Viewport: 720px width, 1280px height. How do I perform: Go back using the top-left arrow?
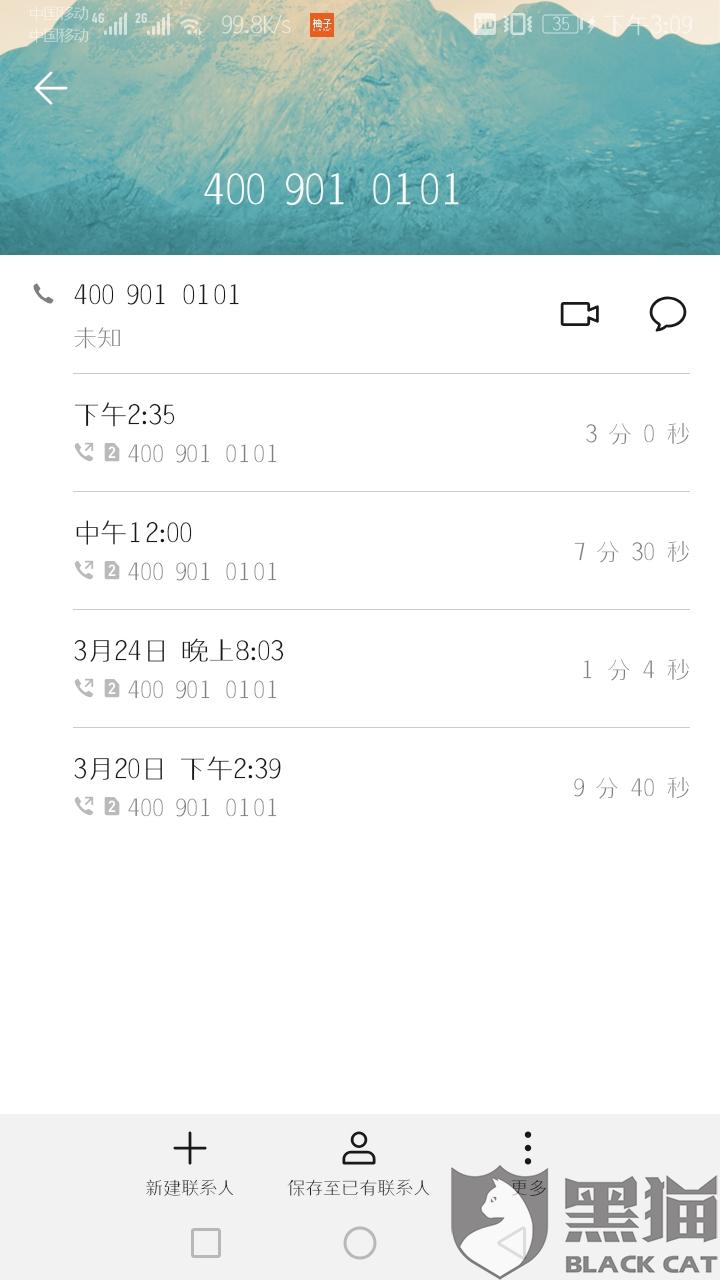[50, 88]
